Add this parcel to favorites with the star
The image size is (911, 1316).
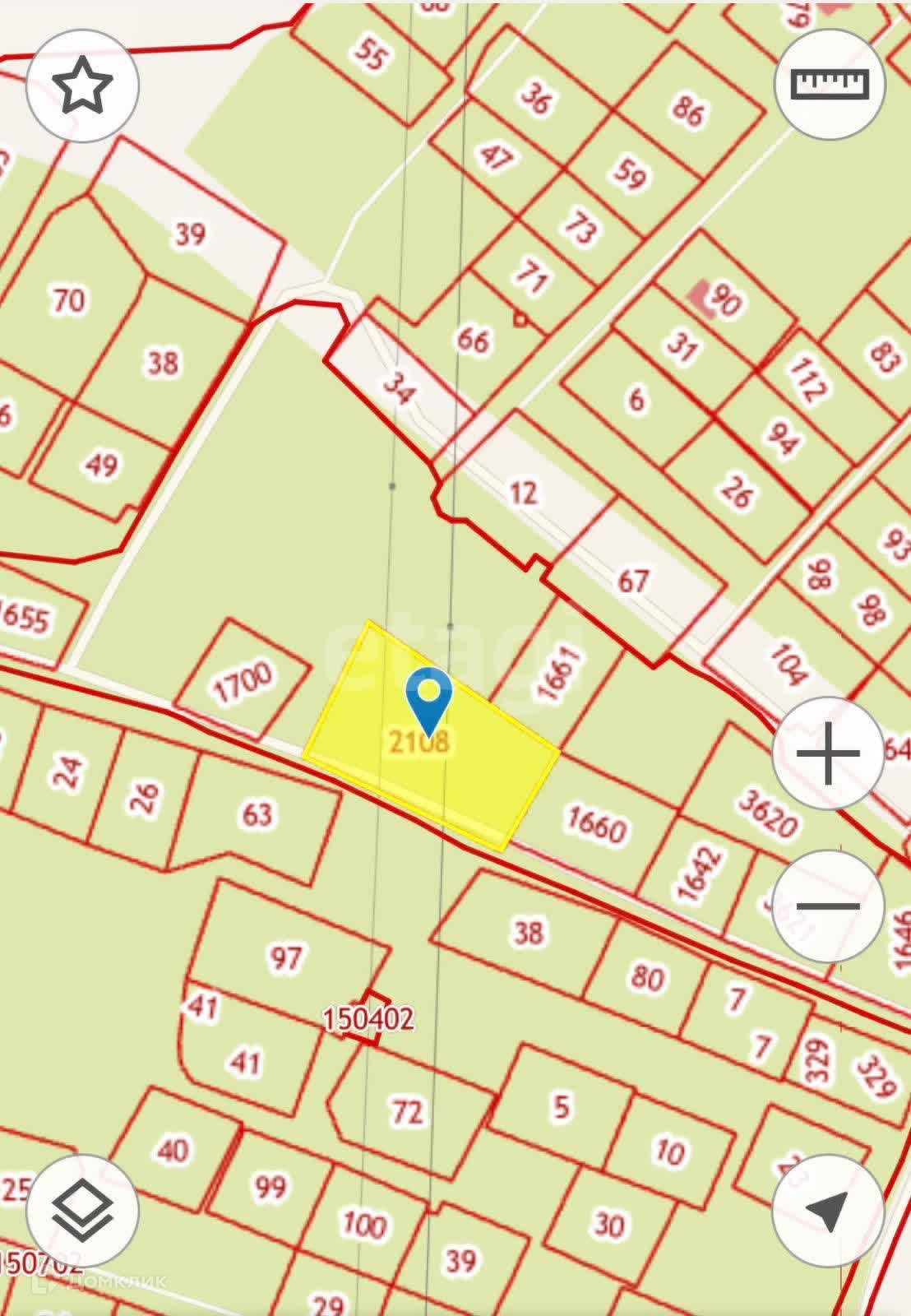click(x=82, y=86)
